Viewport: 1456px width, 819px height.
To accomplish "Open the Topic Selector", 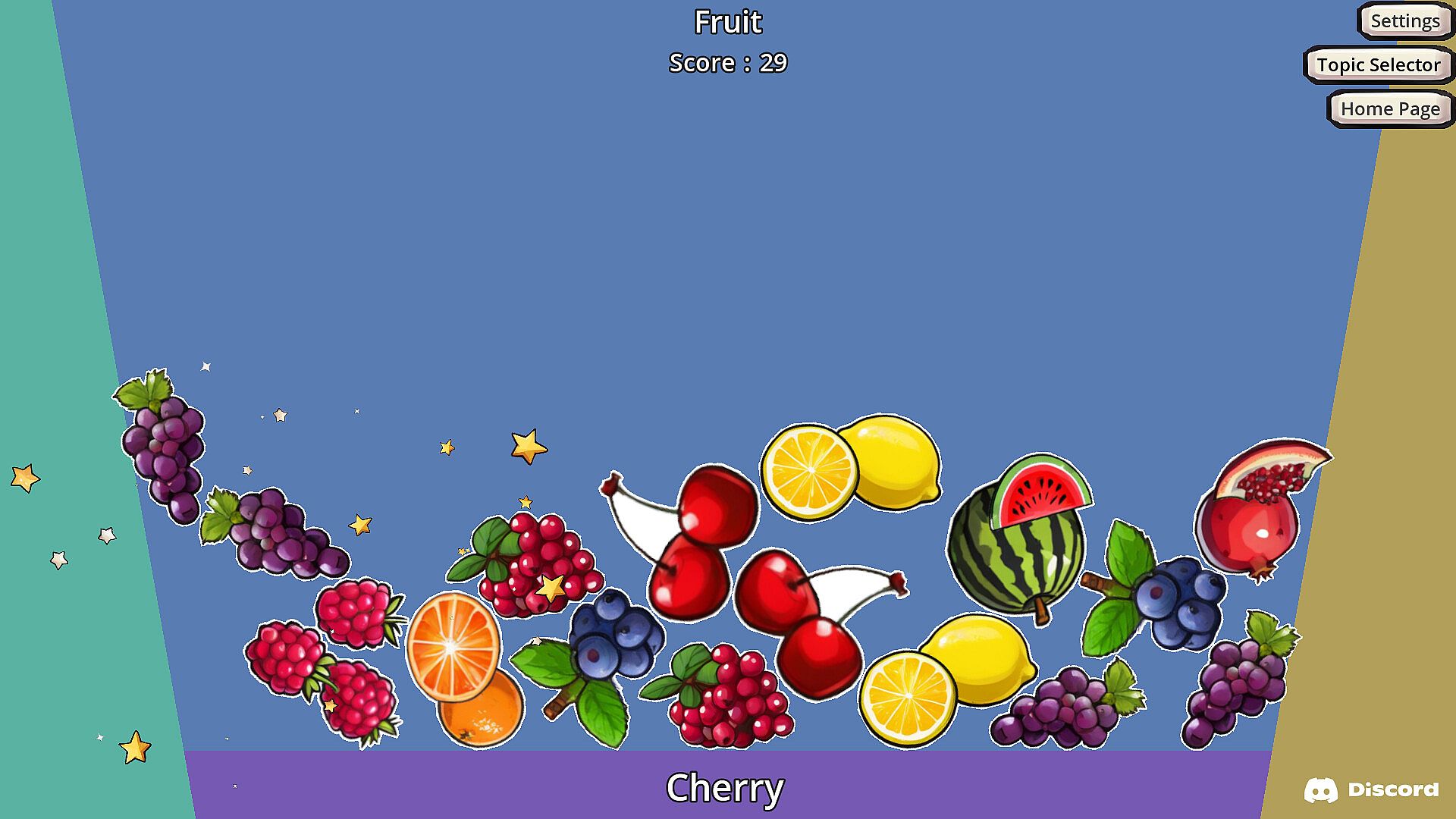I will [x=1378, y=65].
